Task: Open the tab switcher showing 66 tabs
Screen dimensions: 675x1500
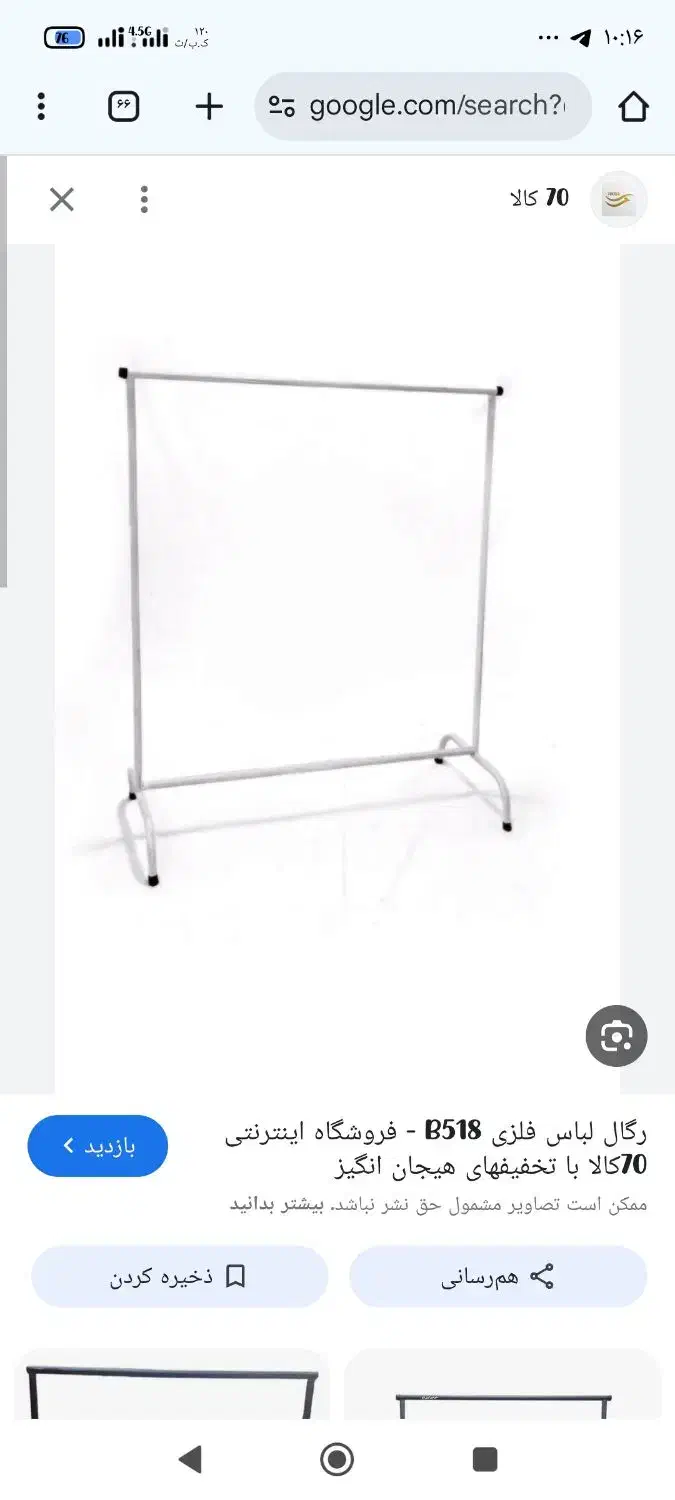Action: click(x=123, y=106)
